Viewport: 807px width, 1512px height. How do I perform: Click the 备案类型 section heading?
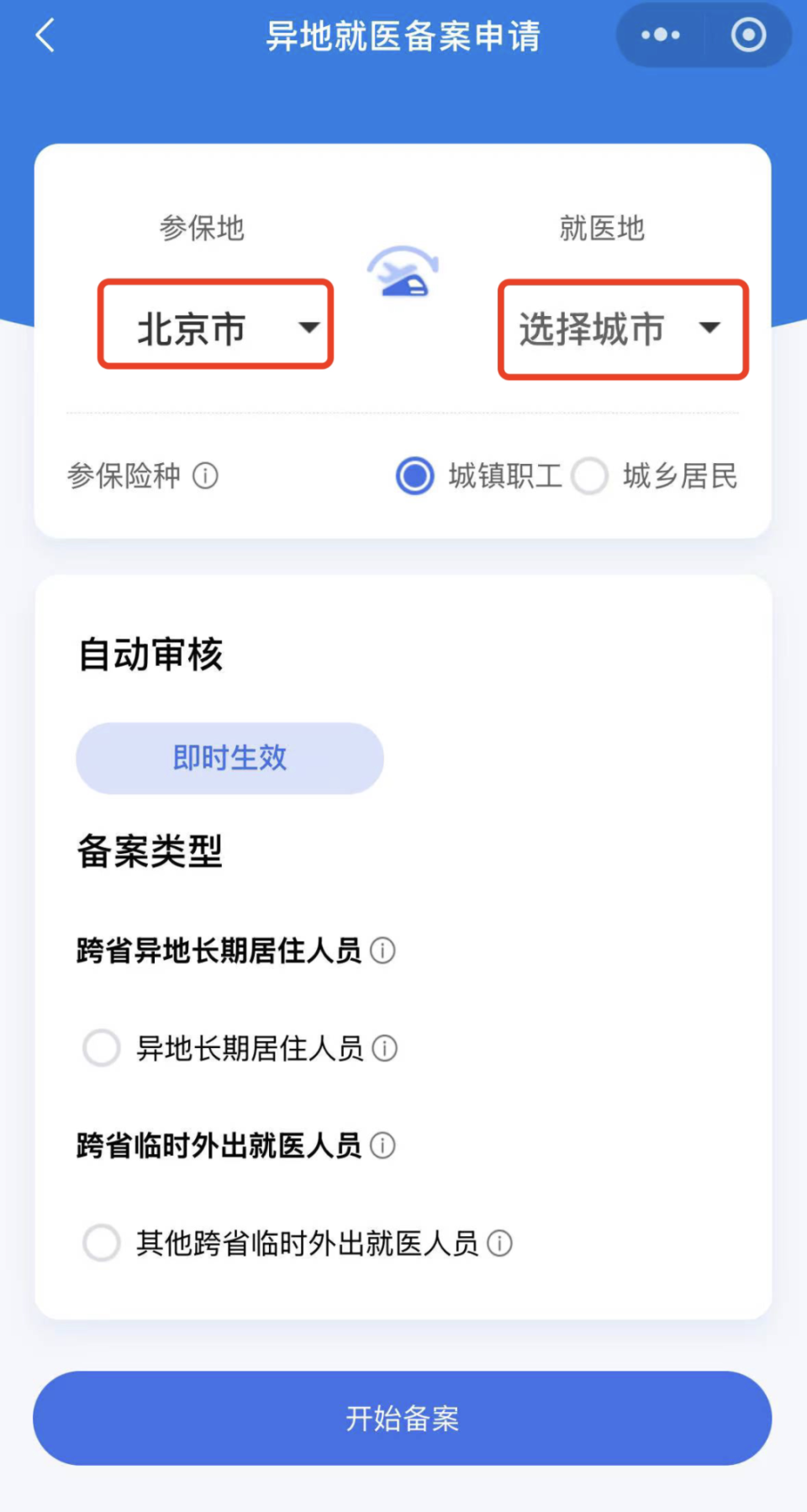(149, 851)
